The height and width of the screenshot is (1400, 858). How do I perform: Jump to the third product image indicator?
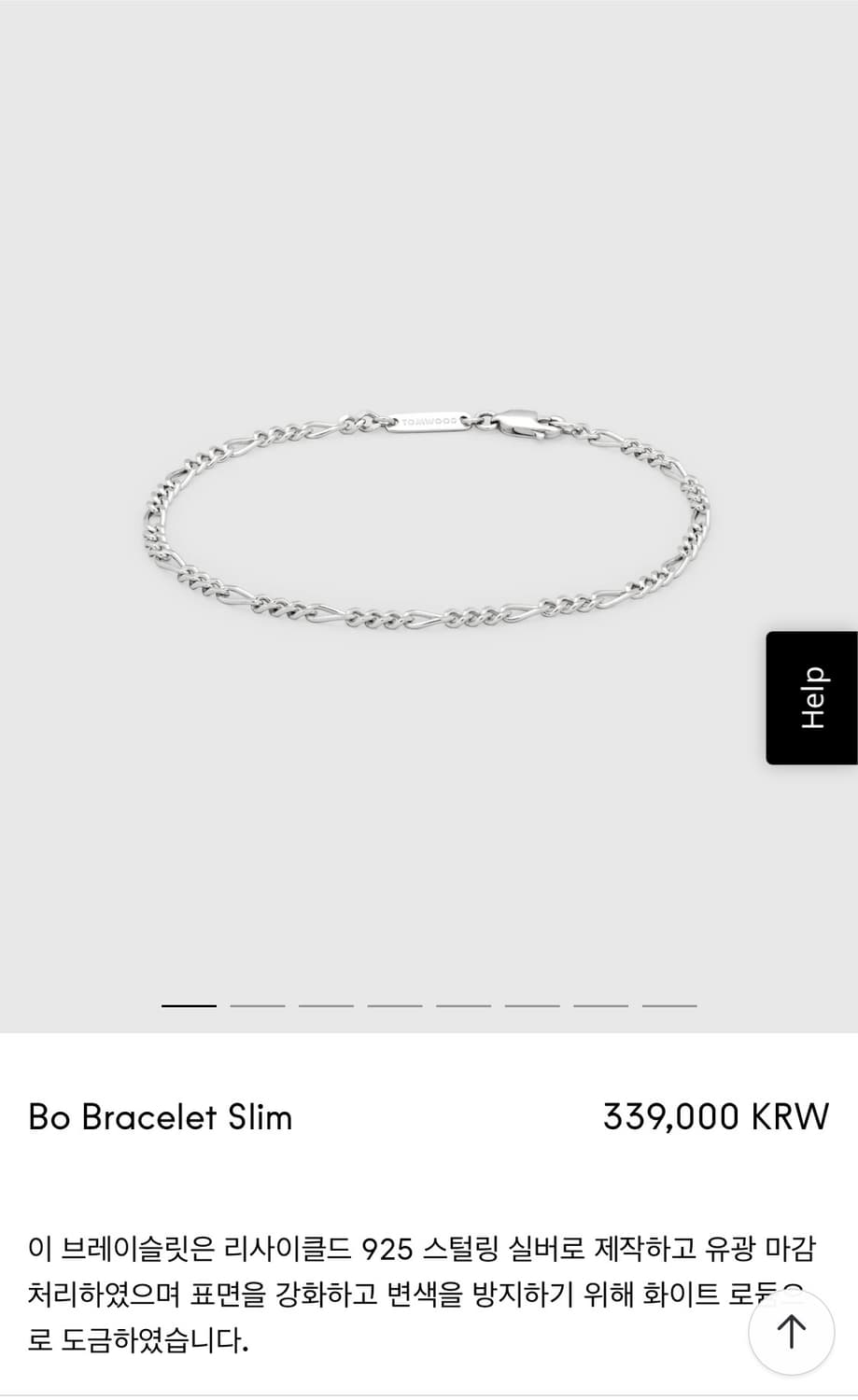point(328,1006)
